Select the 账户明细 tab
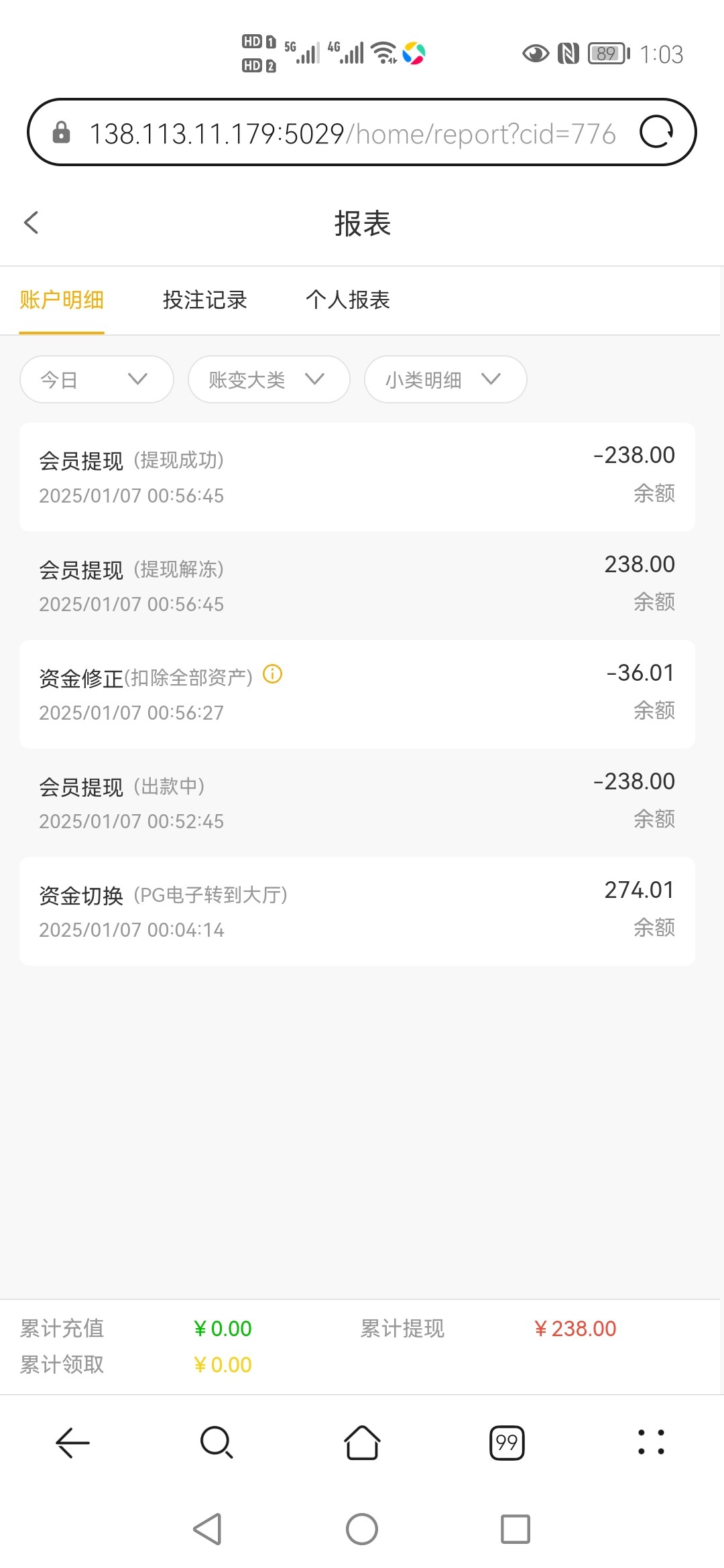Screen dimensions: 724x1568 click(62, 300)
